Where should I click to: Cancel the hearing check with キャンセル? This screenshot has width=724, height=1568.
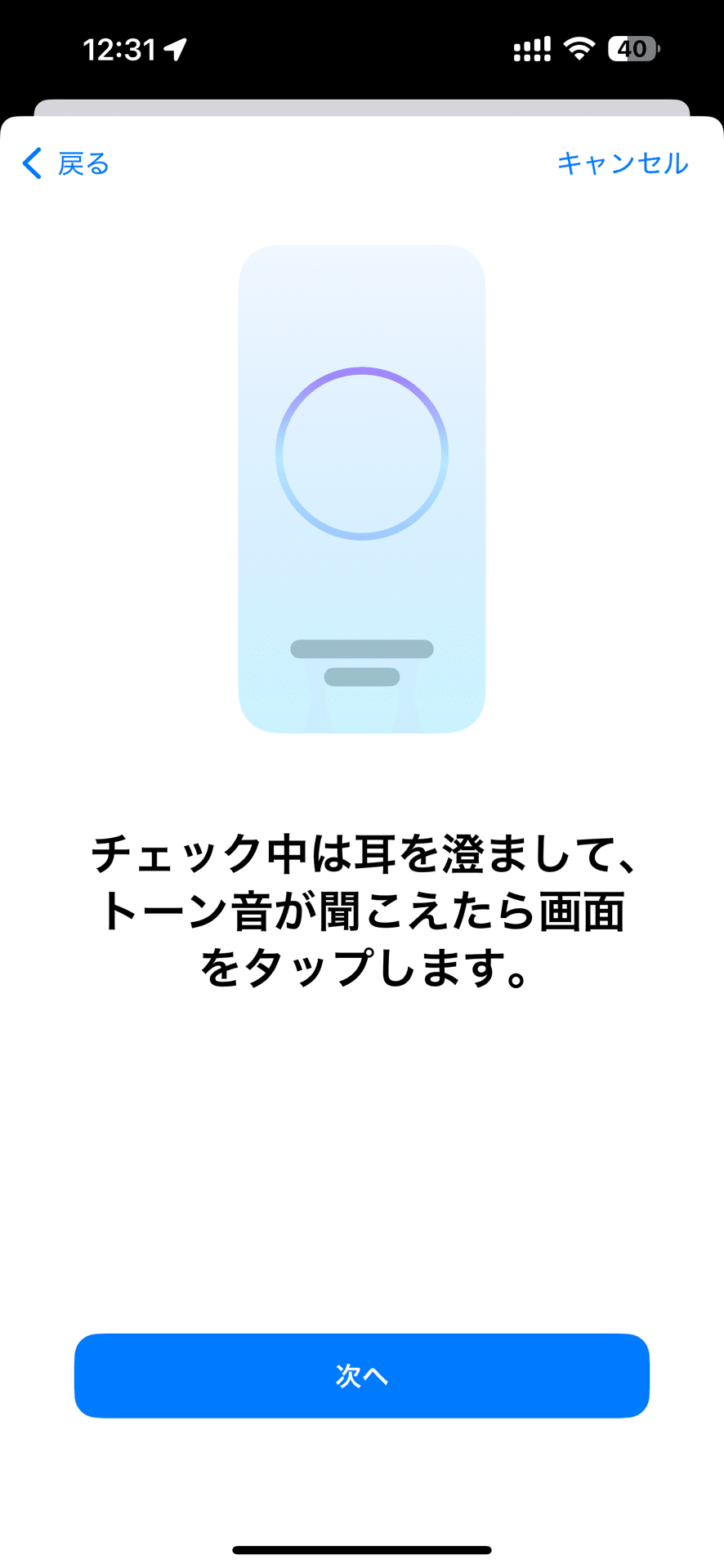(623, 163)
